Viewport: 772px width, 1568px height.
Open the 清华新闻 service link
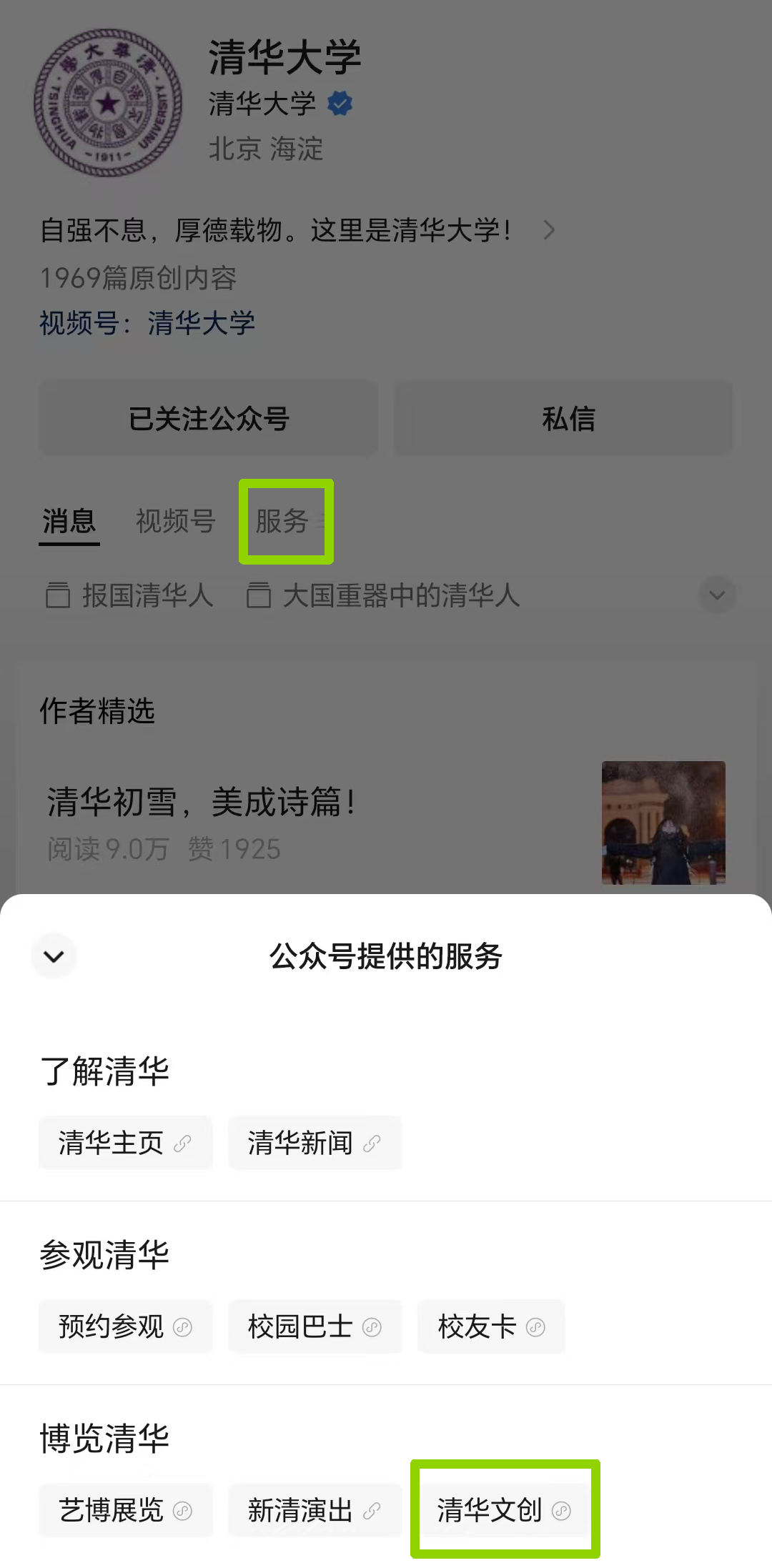click(x=315, y=1143)
